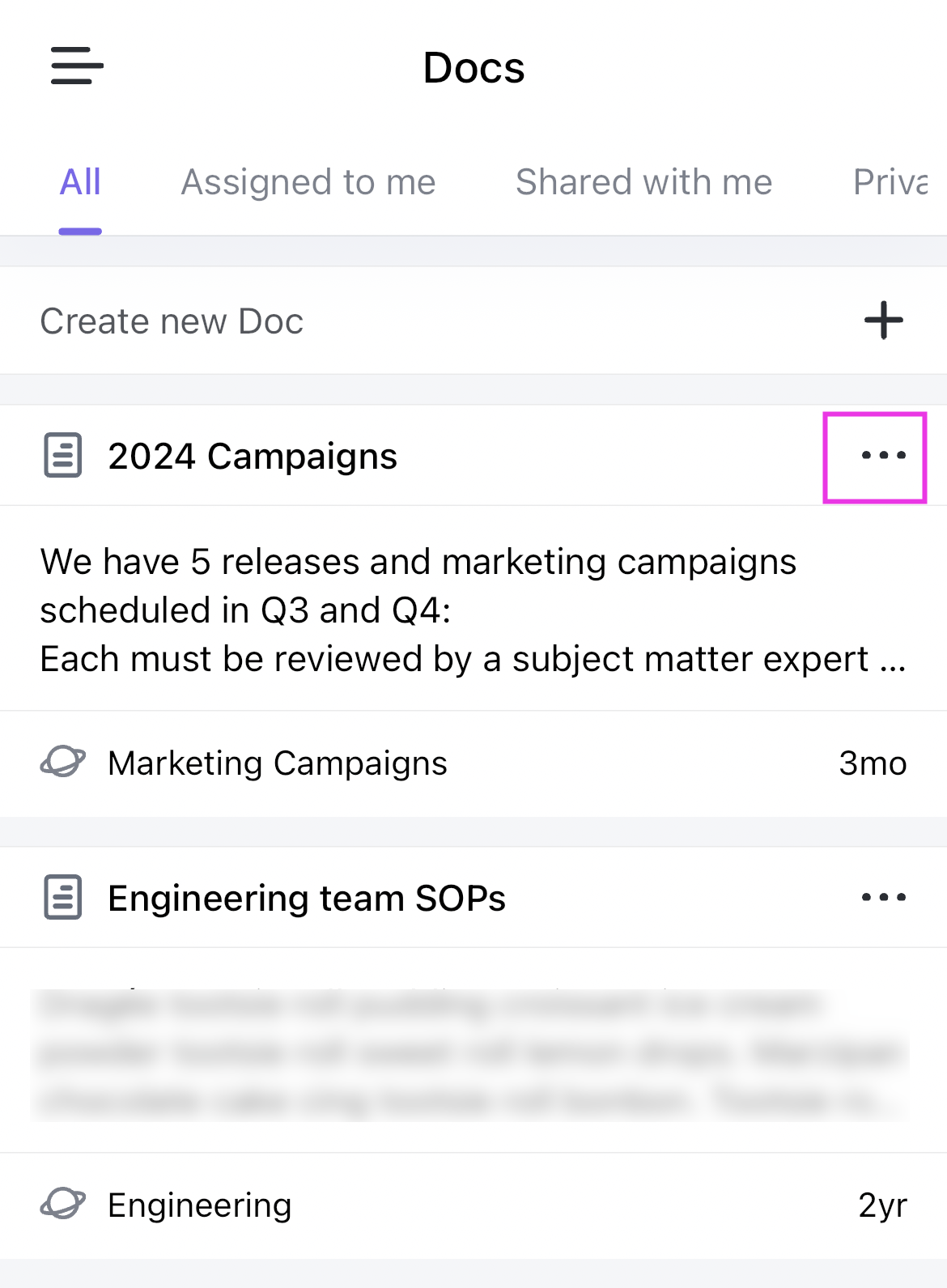Switch to the Assigned to me tab

click(x=309, y=181)
